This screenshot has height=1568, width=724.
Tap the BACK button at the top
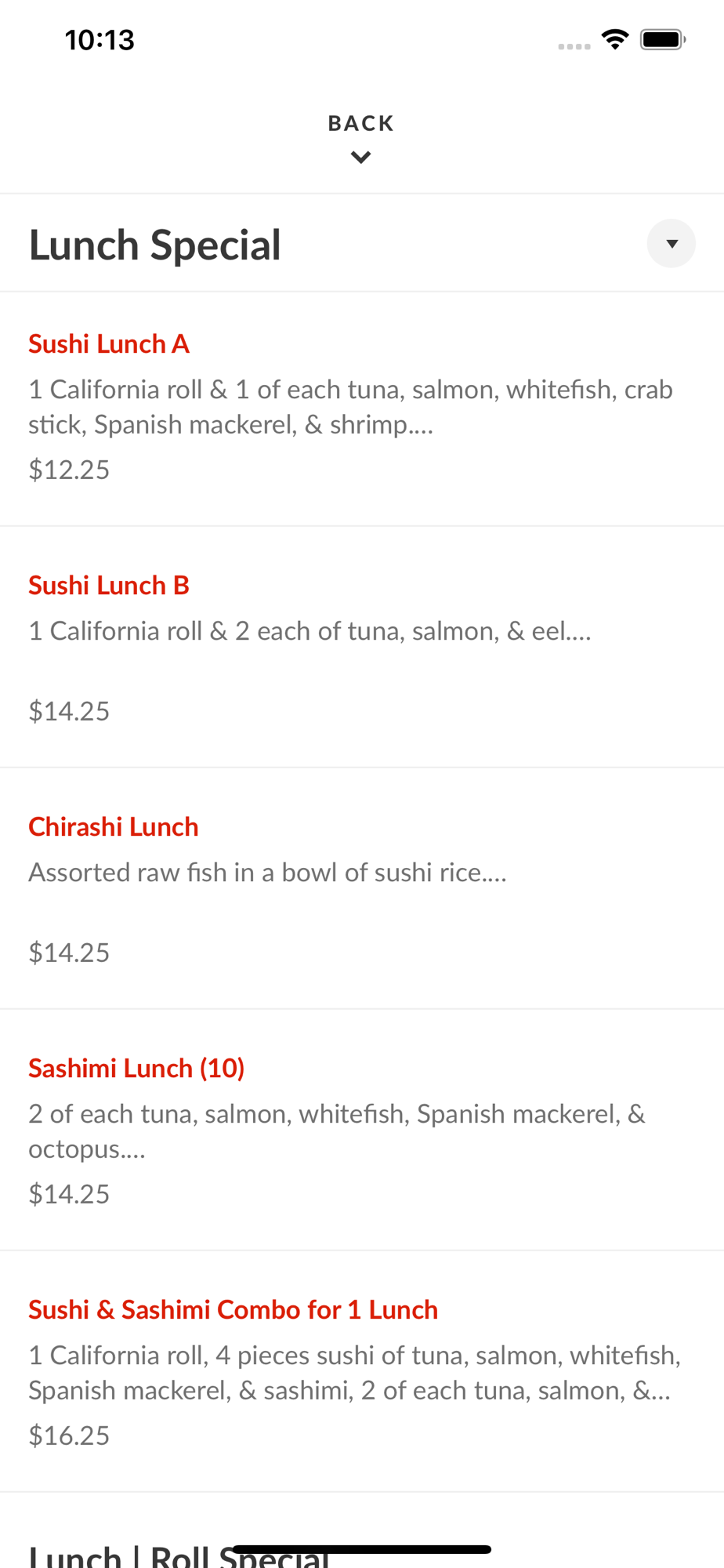(361, 138)
